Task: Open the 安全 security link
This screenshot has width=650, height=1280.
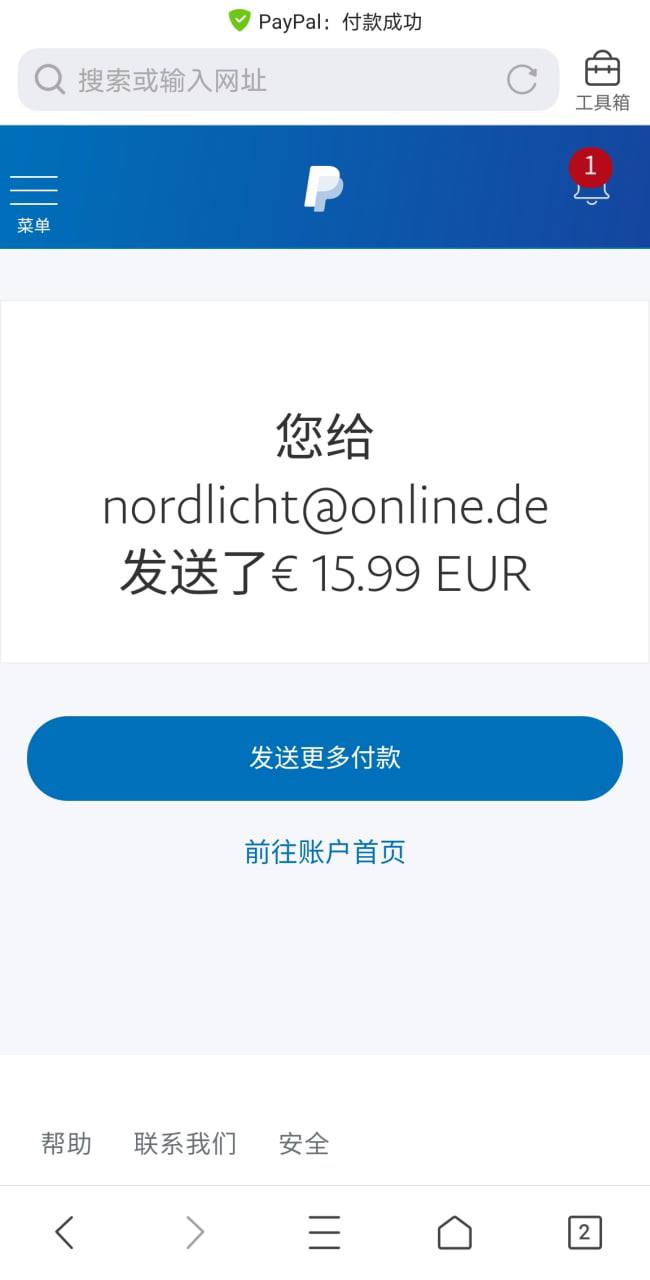Action: (304, 1143)
